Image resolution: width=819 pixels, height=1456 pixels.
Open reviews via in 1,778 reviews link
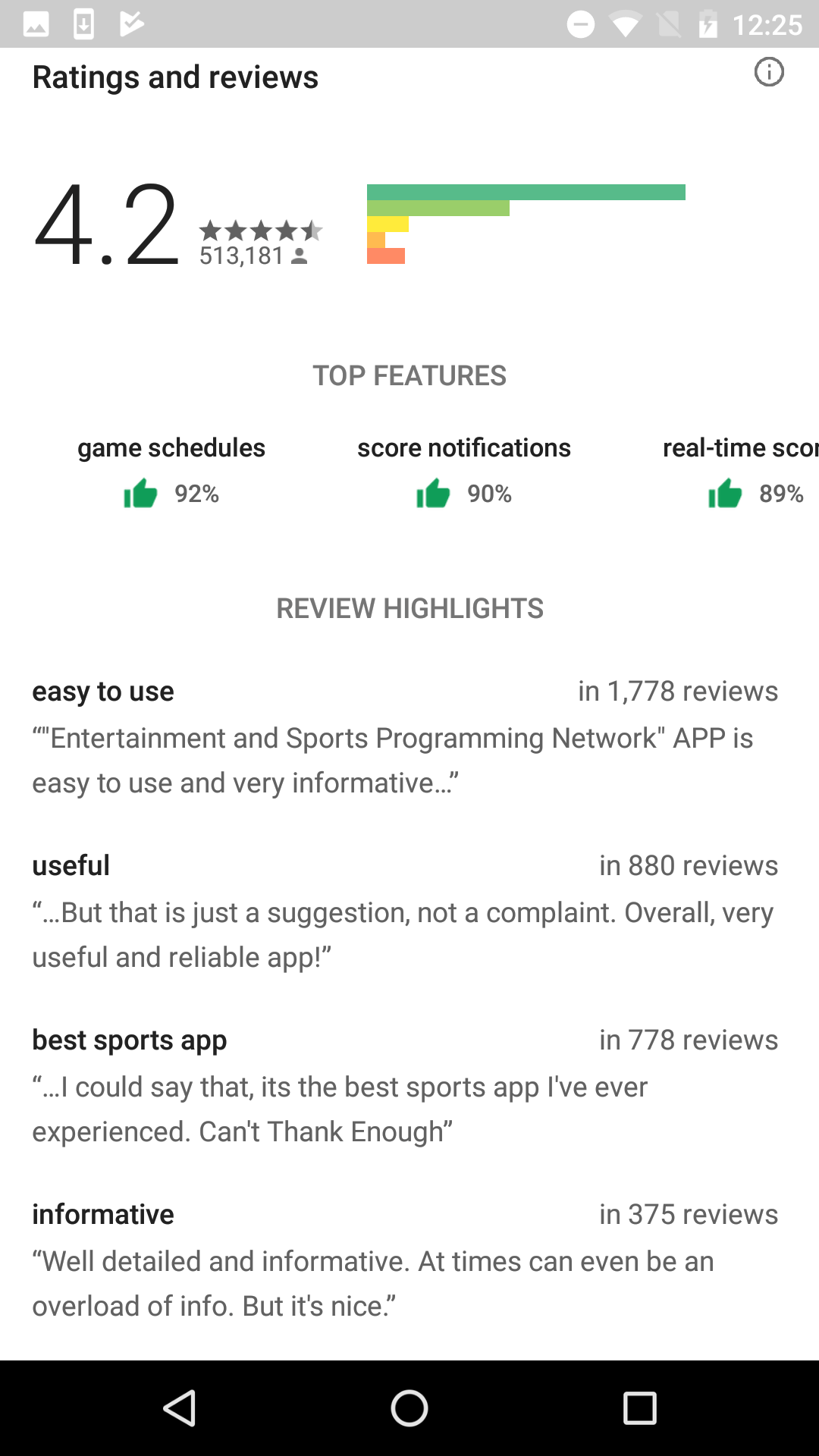[x=677, y=690]
